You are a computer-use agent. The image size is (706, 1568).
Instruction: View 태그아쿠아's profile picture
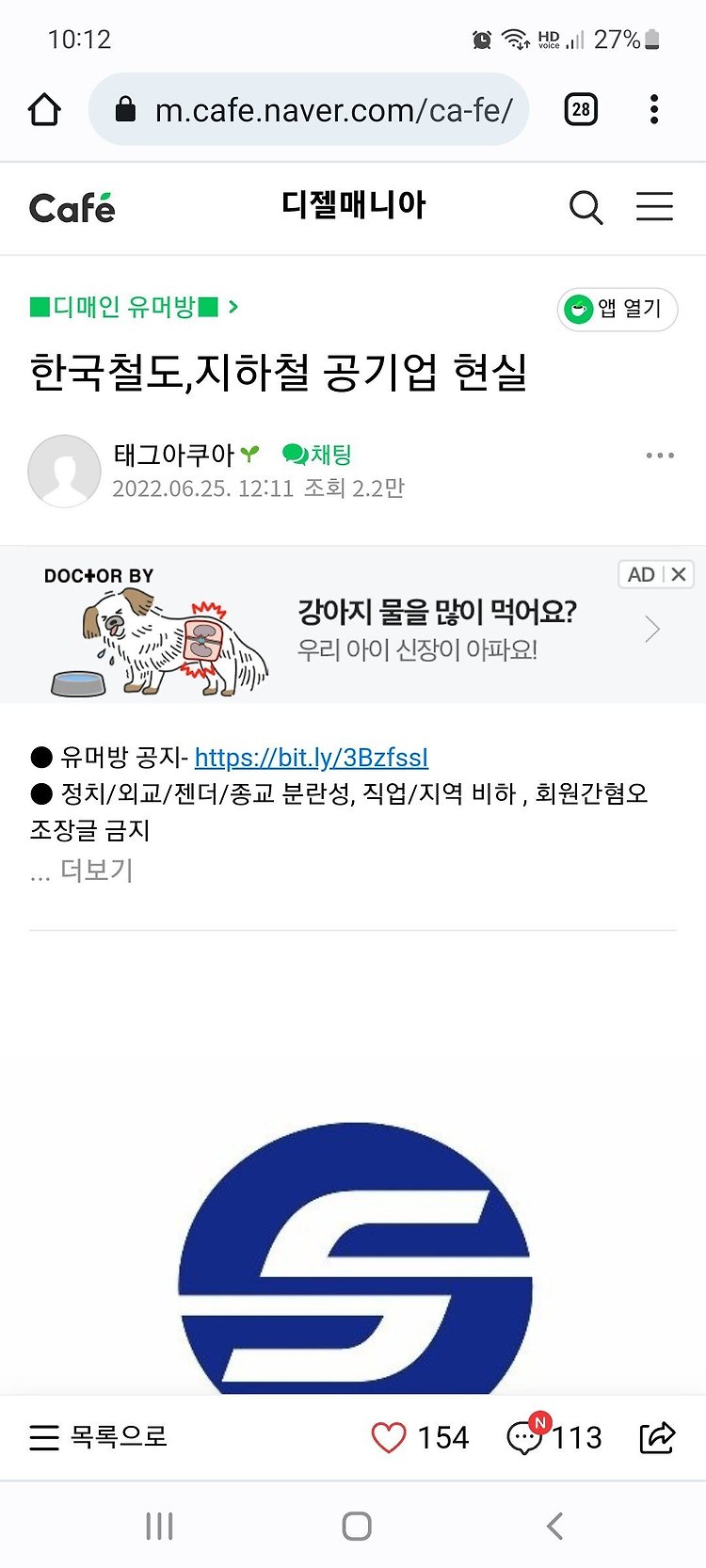[x=64, y=471]
